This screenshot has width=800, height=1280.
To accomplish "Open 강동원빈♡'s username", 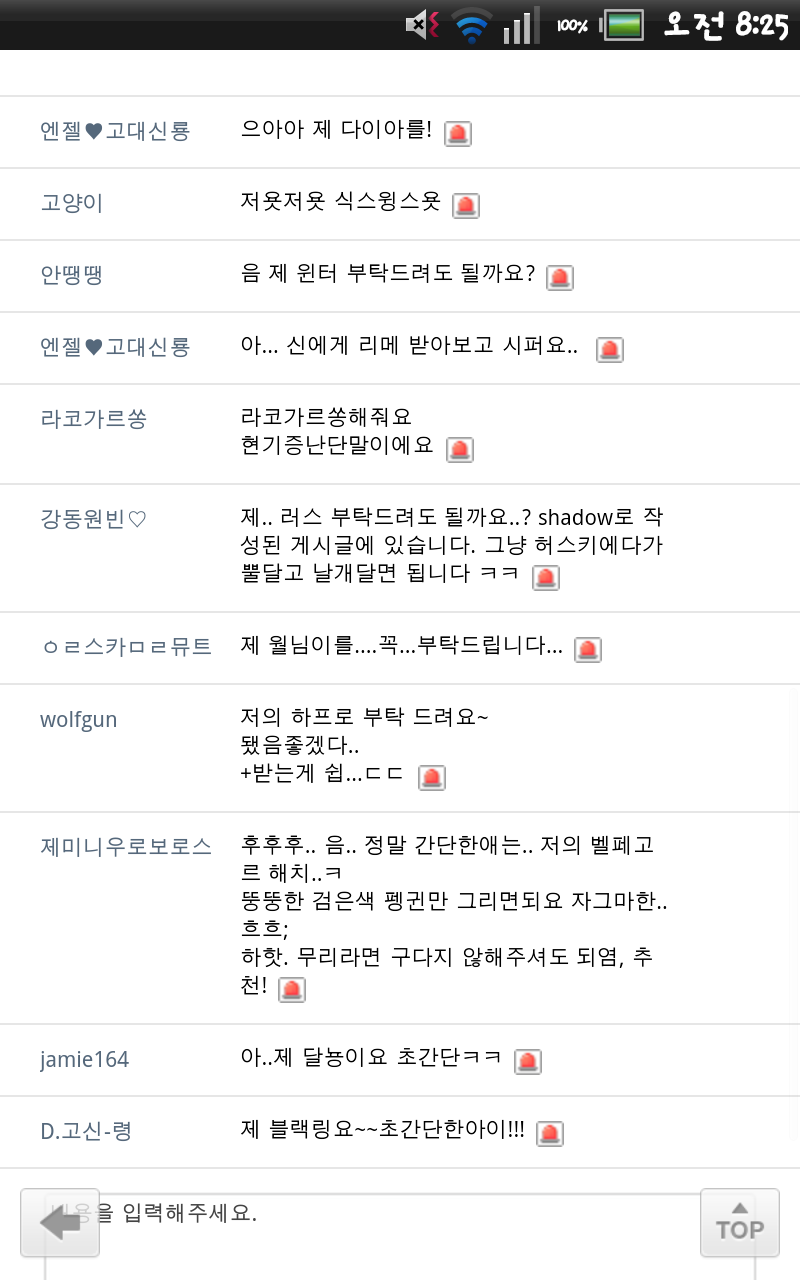I will (93, 519).
